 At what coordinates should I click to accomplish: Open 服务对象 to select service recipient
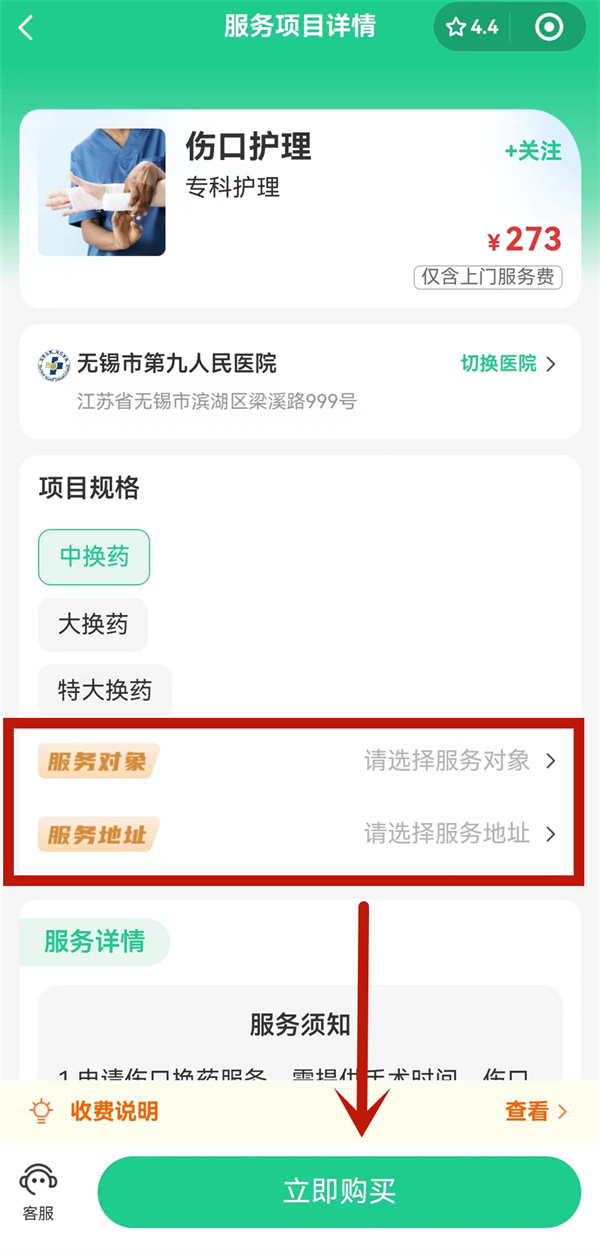pyautogui.click(x=459, y=761)
